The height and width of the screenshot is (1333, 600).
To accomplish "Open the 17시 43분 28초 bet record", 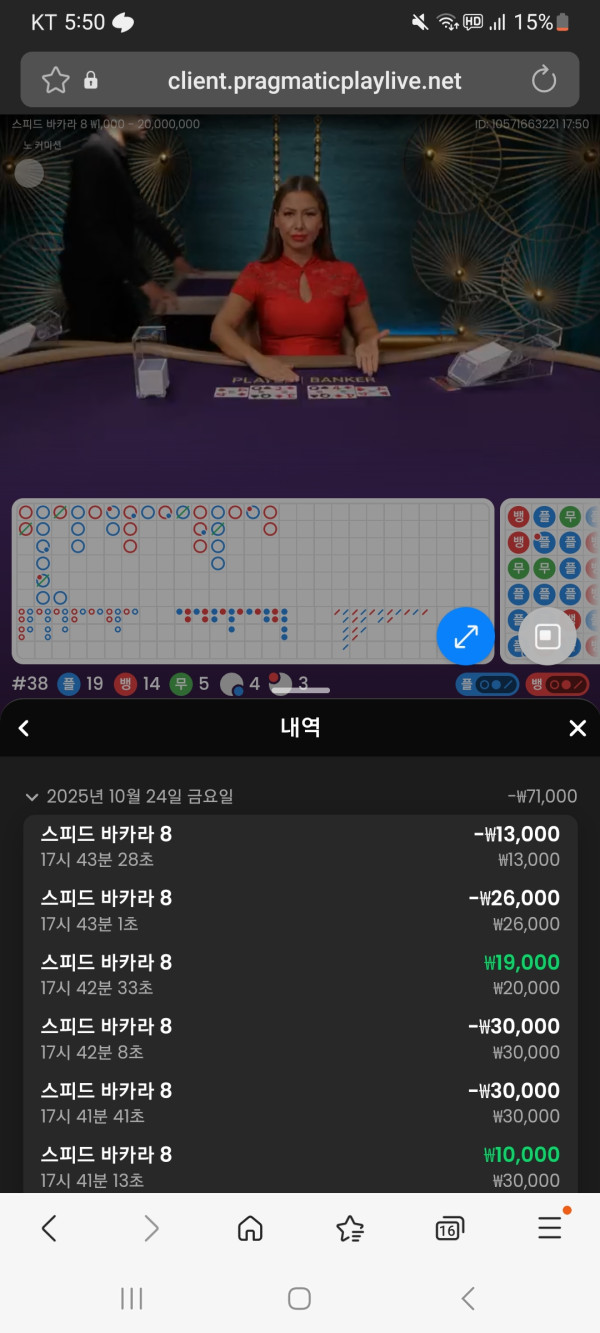I will (300, 846).
